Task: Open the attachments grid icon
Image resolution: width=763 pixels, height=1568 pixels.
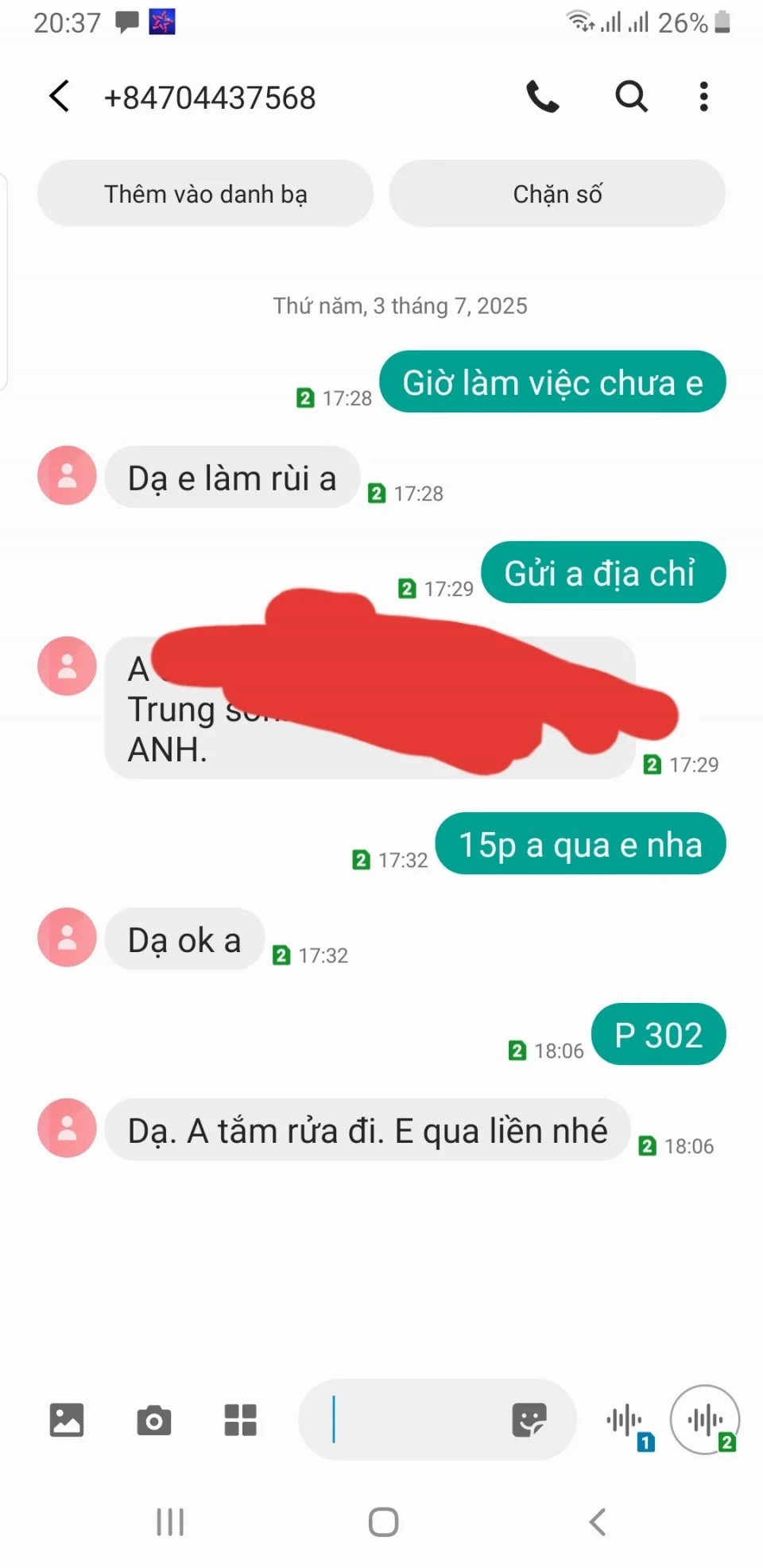Action: coord(240,1419)
